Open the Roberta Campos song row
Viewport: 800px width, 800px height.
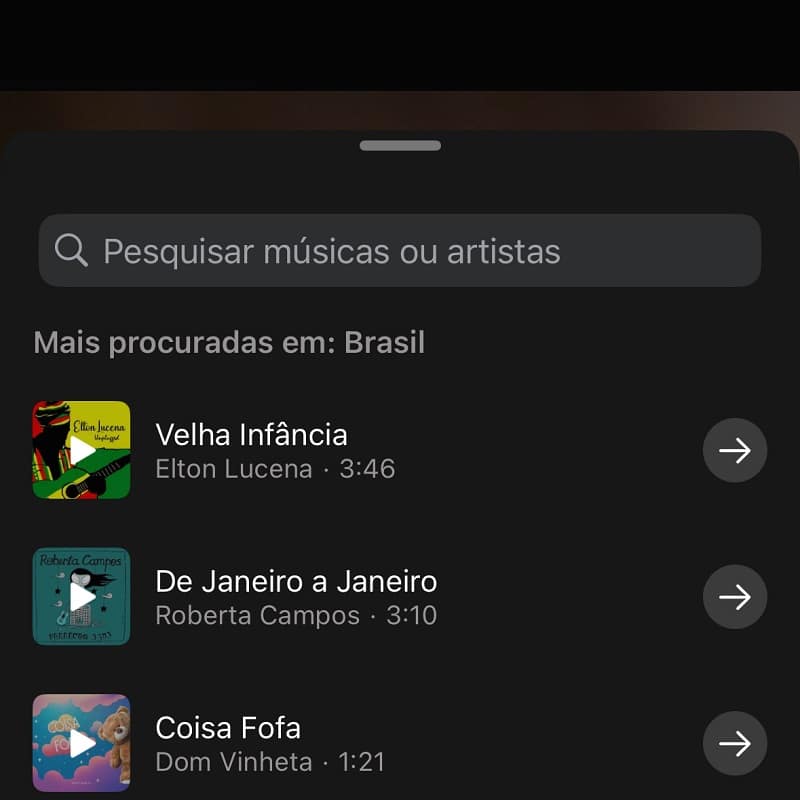(400, 597)
